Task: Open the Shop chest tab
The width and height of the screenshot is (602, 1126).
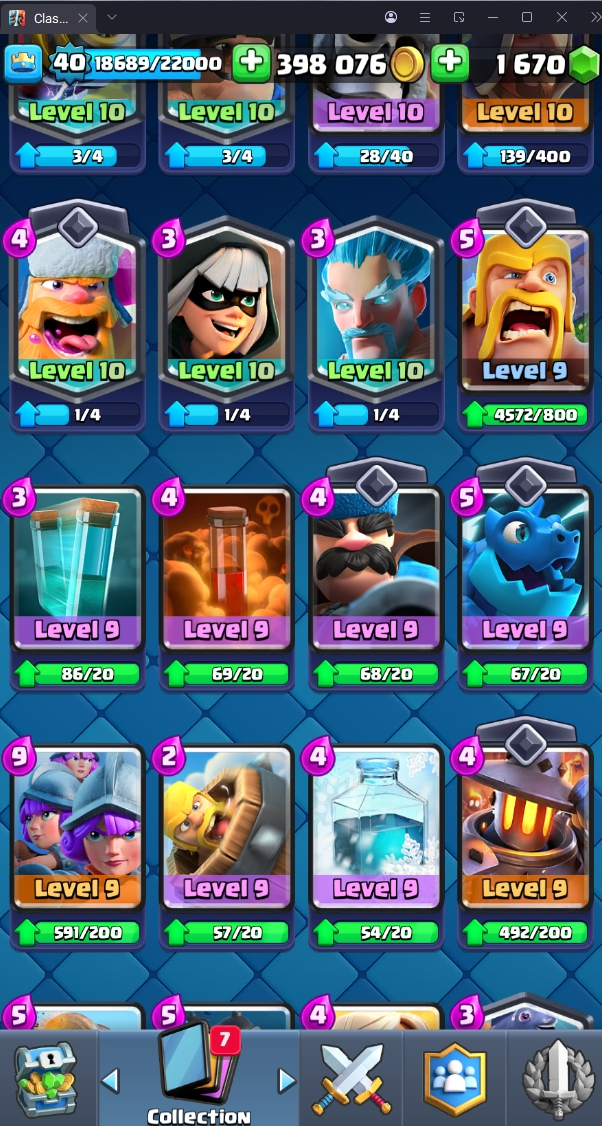Action: [47, 1078]
